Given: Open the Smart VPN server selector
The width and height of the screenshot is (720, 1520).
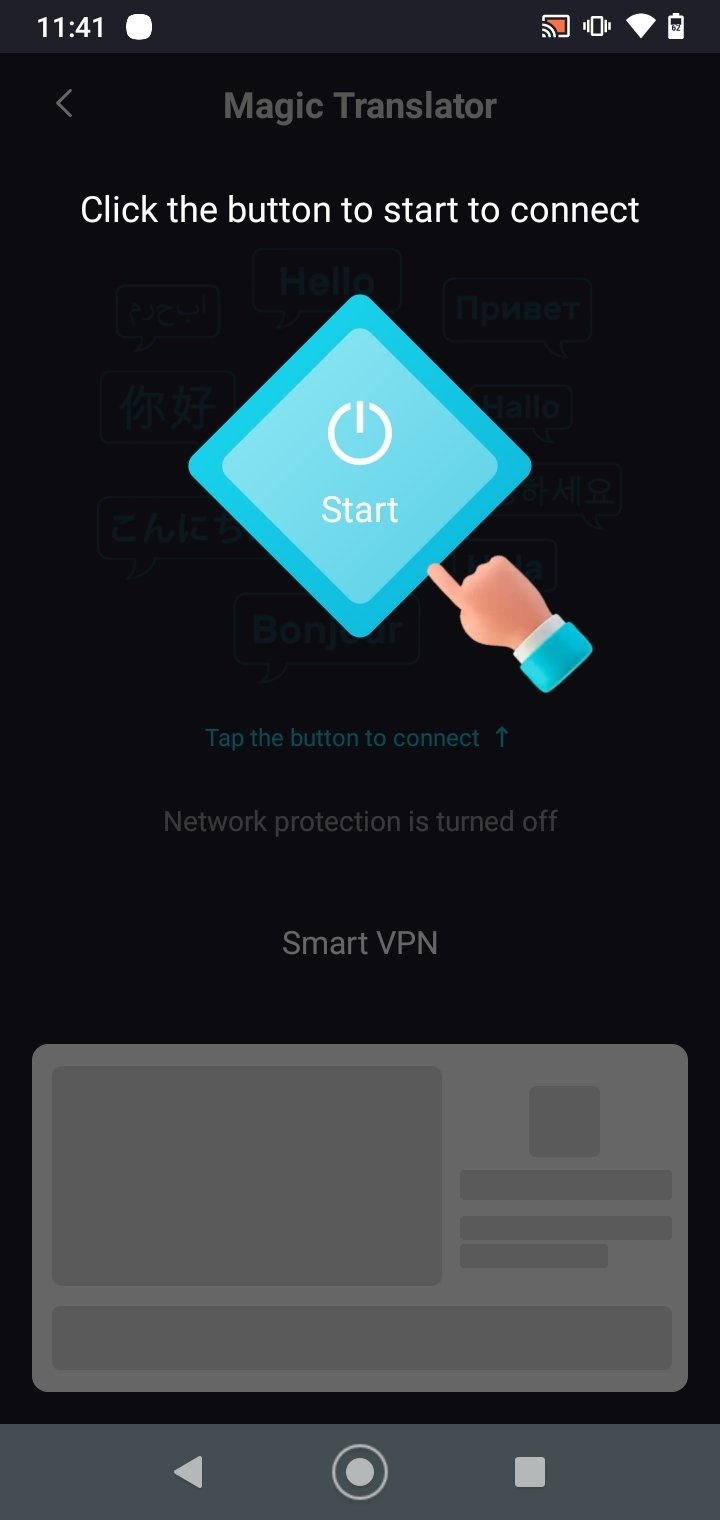Looking at the screenshot, I should pos(360,943).
